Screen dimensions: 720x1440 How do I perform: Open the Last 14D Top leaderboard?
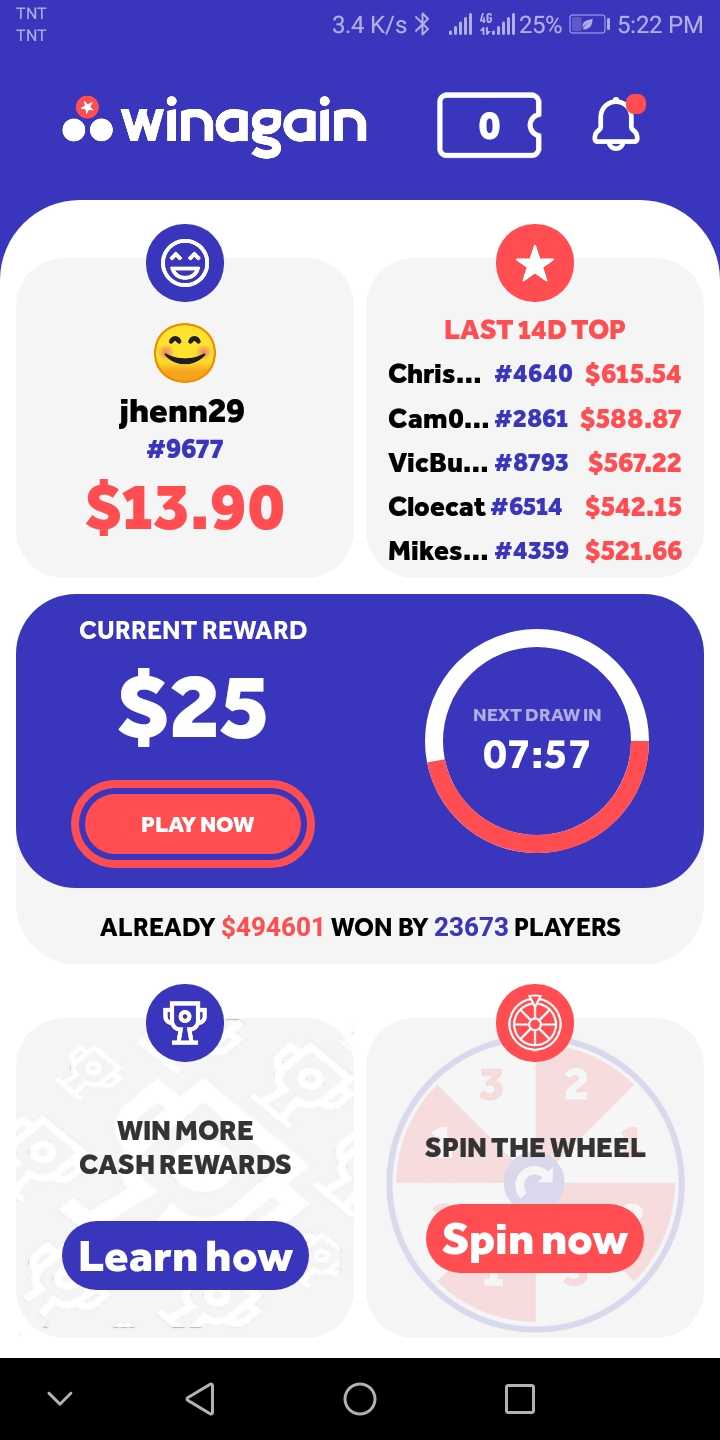click(535, 440)
